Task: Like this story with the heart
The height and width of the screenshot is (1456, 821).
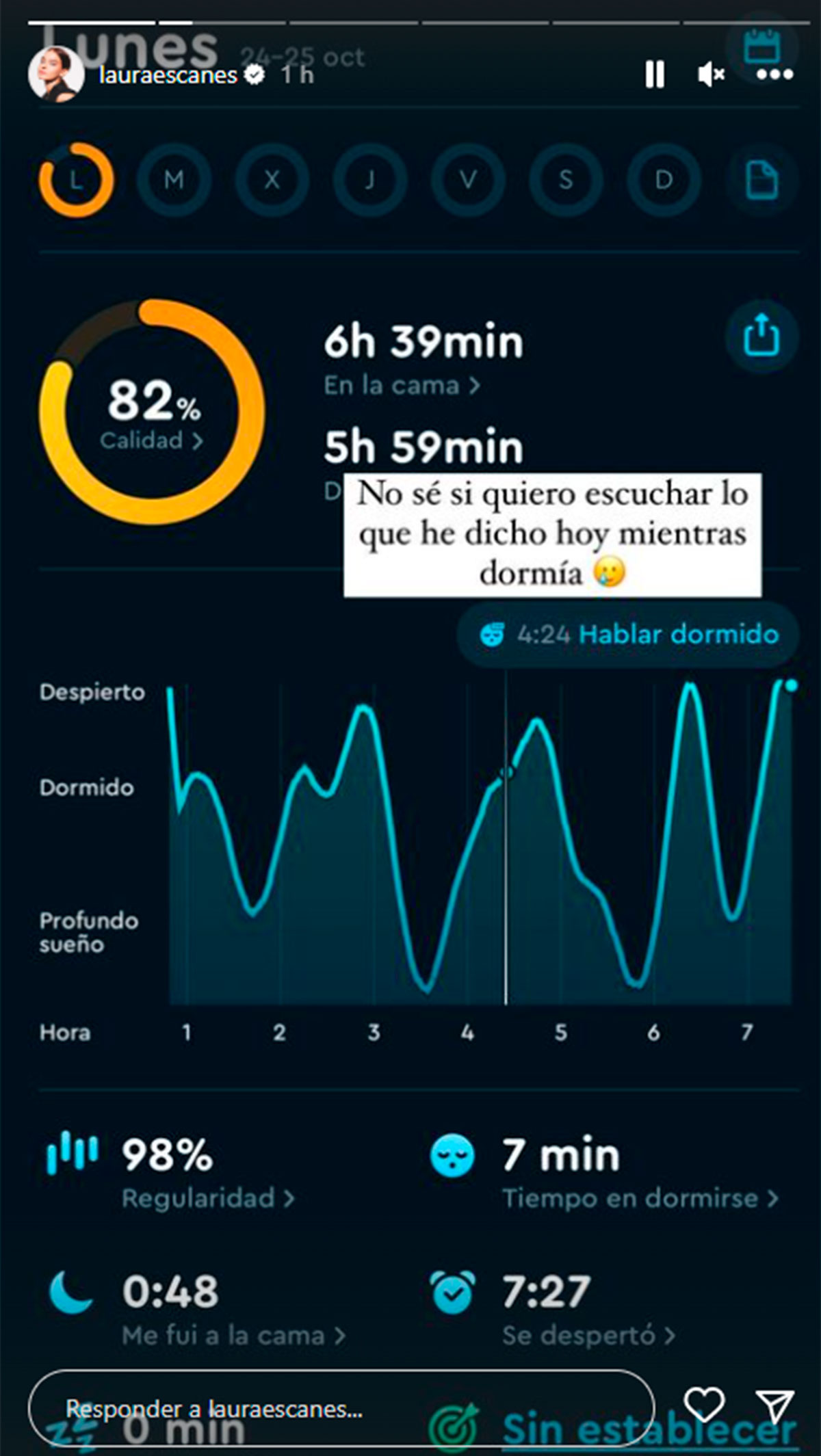Action: click(704, 1405)
